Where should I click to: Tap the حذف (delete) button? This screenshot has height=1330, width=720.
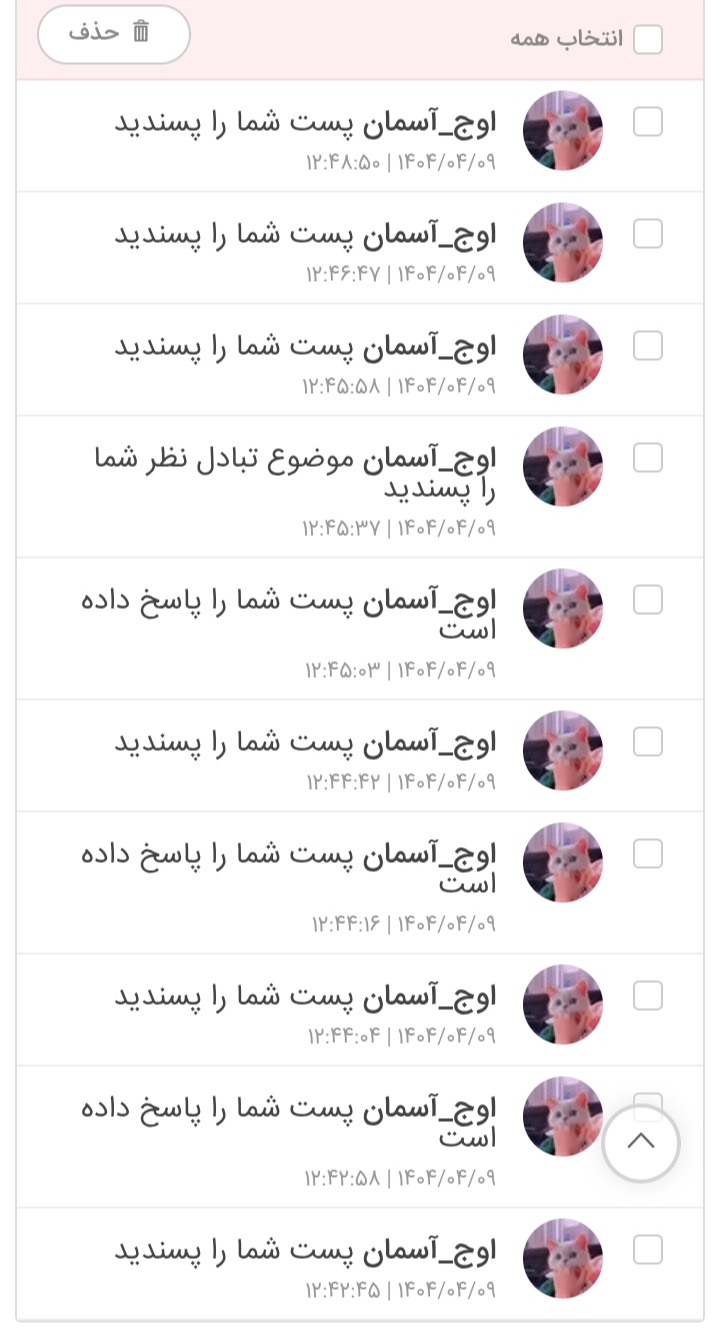[113, 34]
